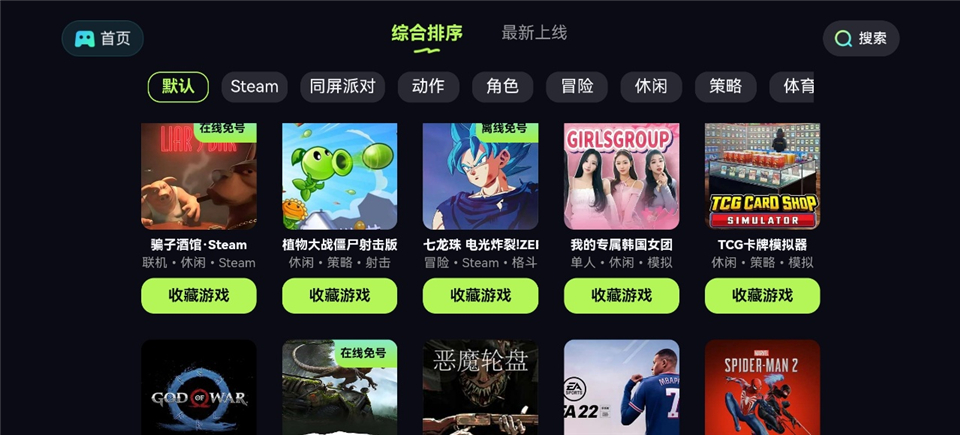Screen dimensions: 960x435
Task: Favorite 我的专属韩国女团 with 收藏游戏
Action: coord(621,295)
